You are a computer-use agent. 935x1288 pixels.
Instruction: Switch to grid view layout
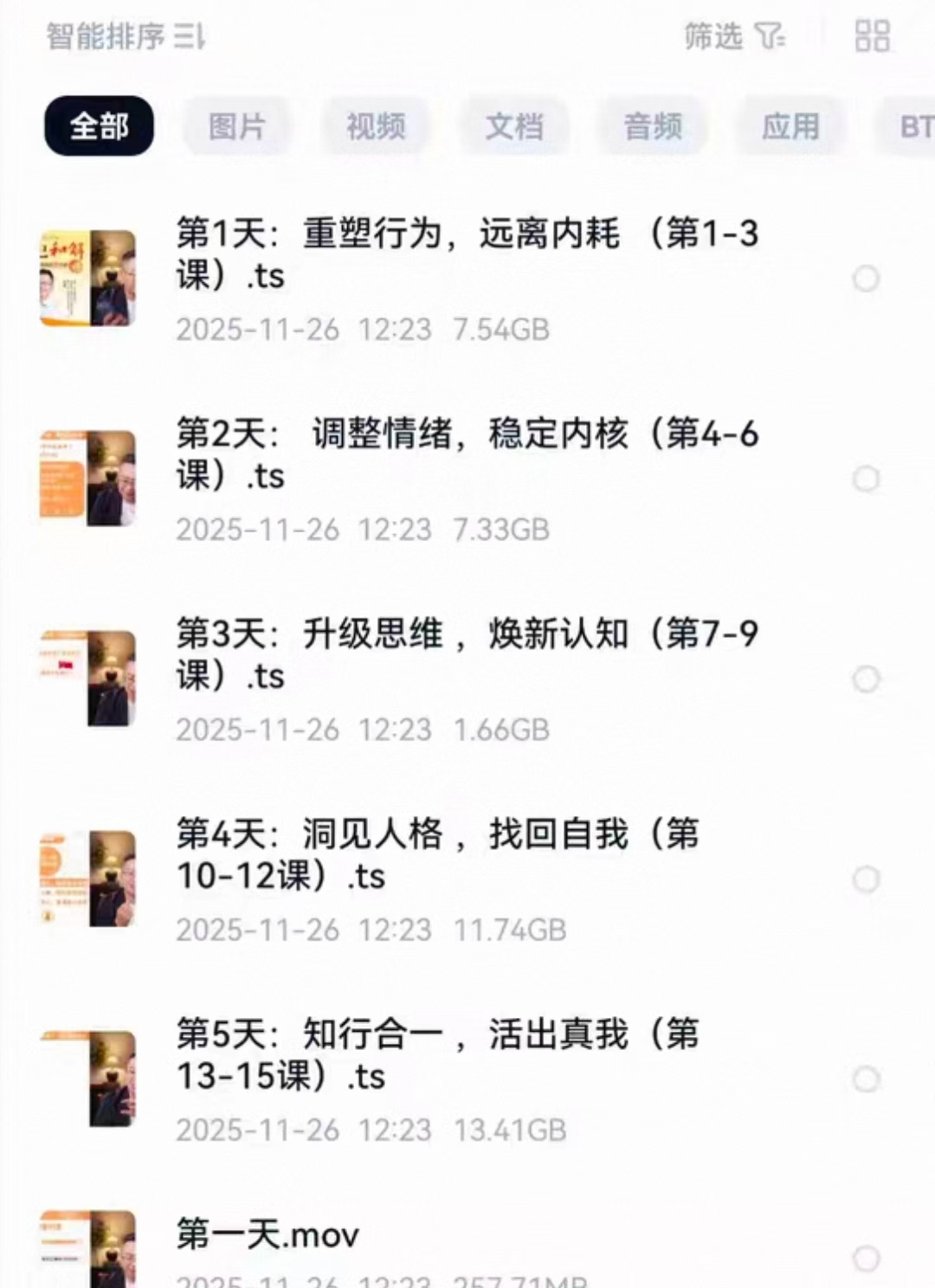click(872, 36)
